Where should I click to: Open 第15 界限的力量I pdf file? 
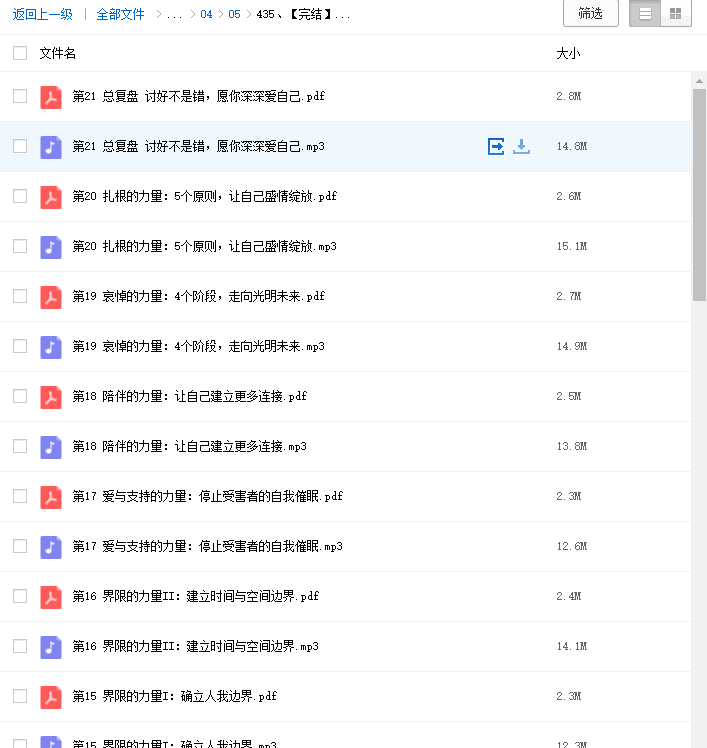(174, 697)
